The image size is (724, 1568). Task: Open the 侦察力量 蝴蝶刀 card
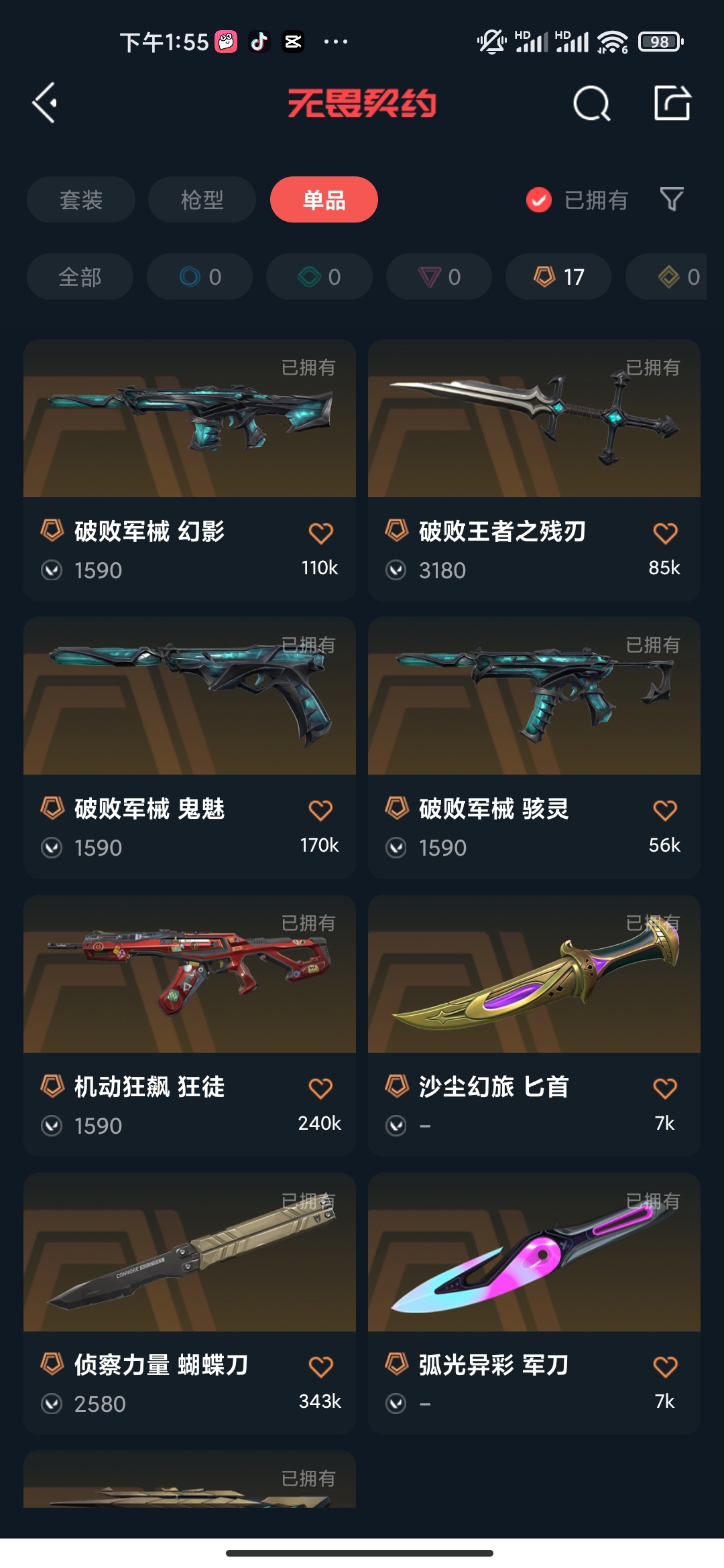tap(190, 1304)
